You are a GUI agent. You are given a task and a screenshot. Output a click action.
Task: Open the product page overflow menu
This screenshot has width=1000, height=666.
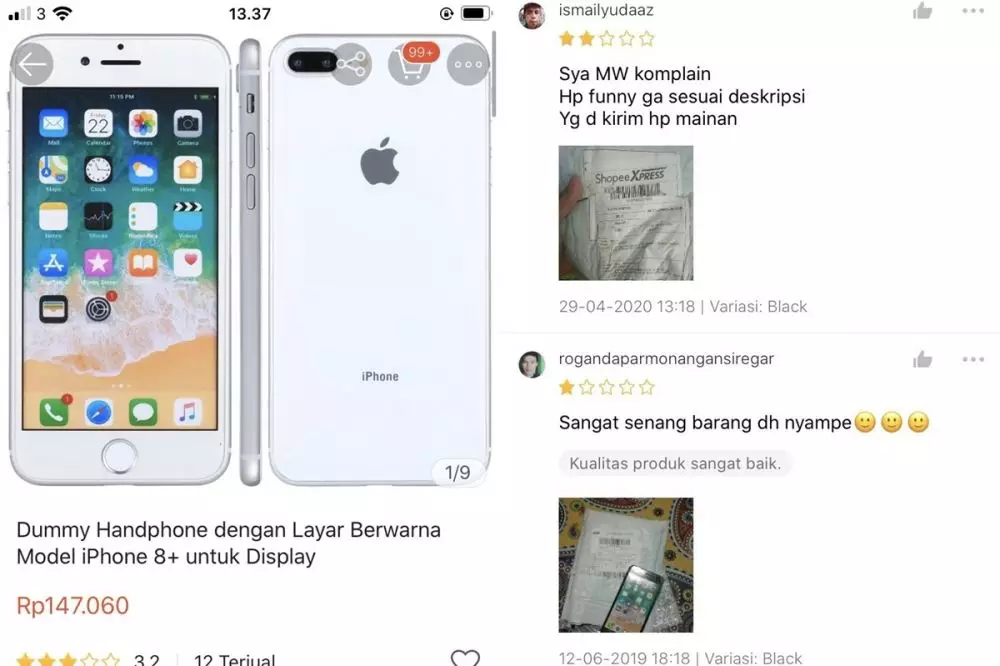[467, 65]
